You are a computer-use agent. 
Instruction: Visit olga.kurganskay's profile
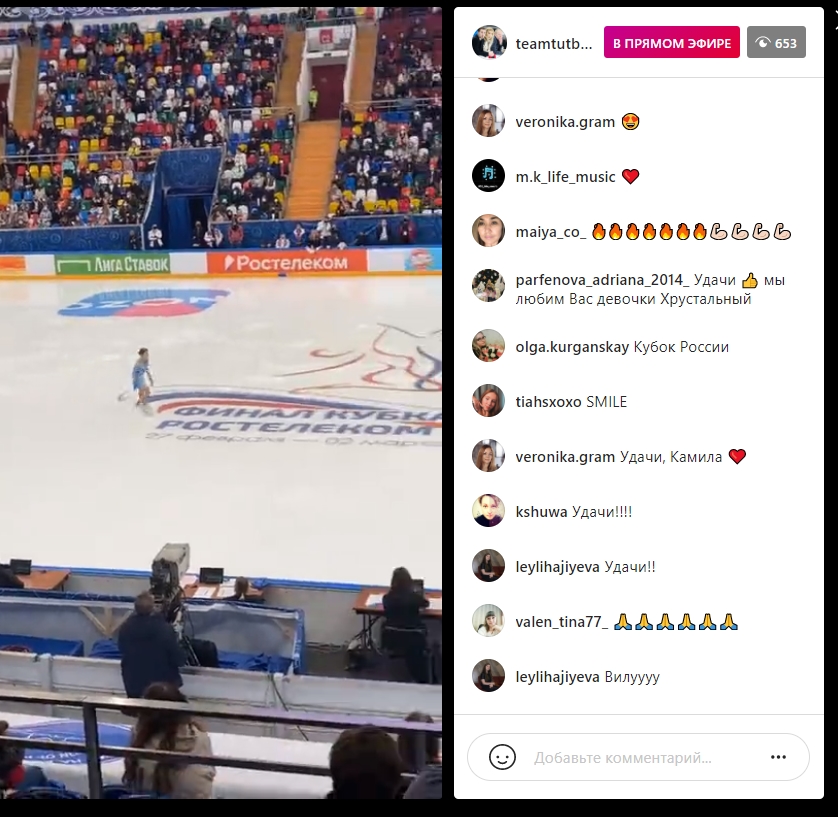(x=572, y=347)
